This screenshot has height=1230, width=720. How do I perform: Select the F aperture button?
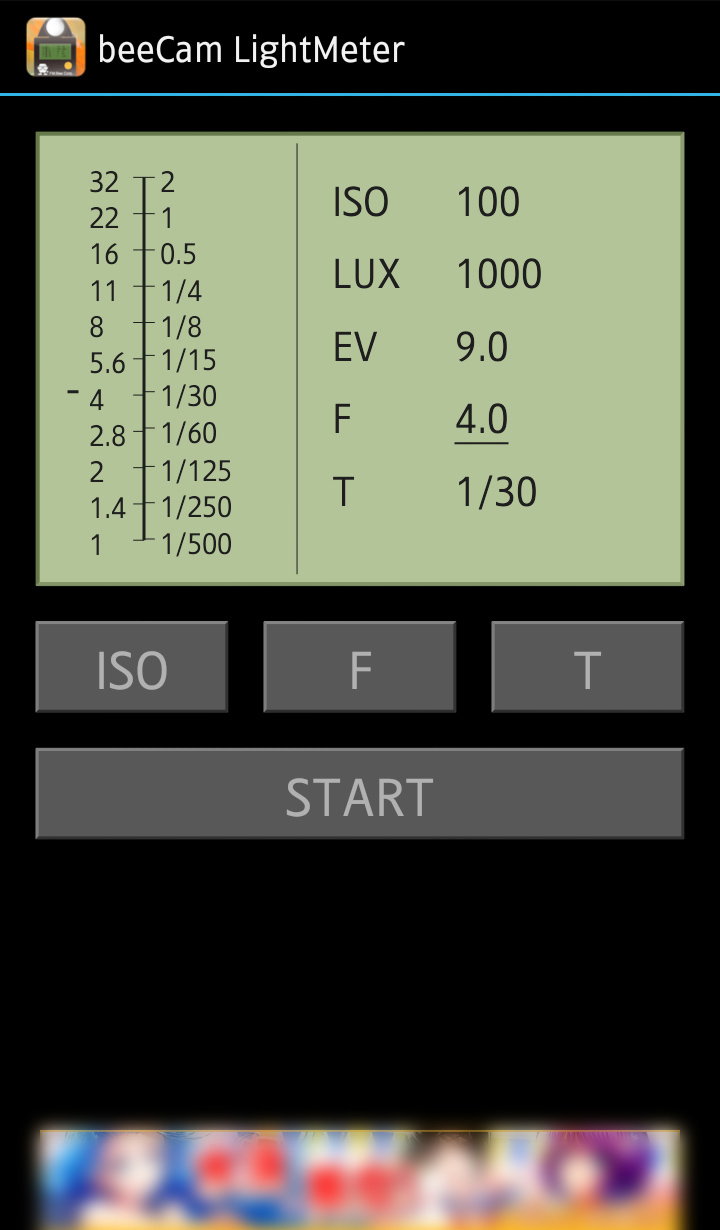360,667
